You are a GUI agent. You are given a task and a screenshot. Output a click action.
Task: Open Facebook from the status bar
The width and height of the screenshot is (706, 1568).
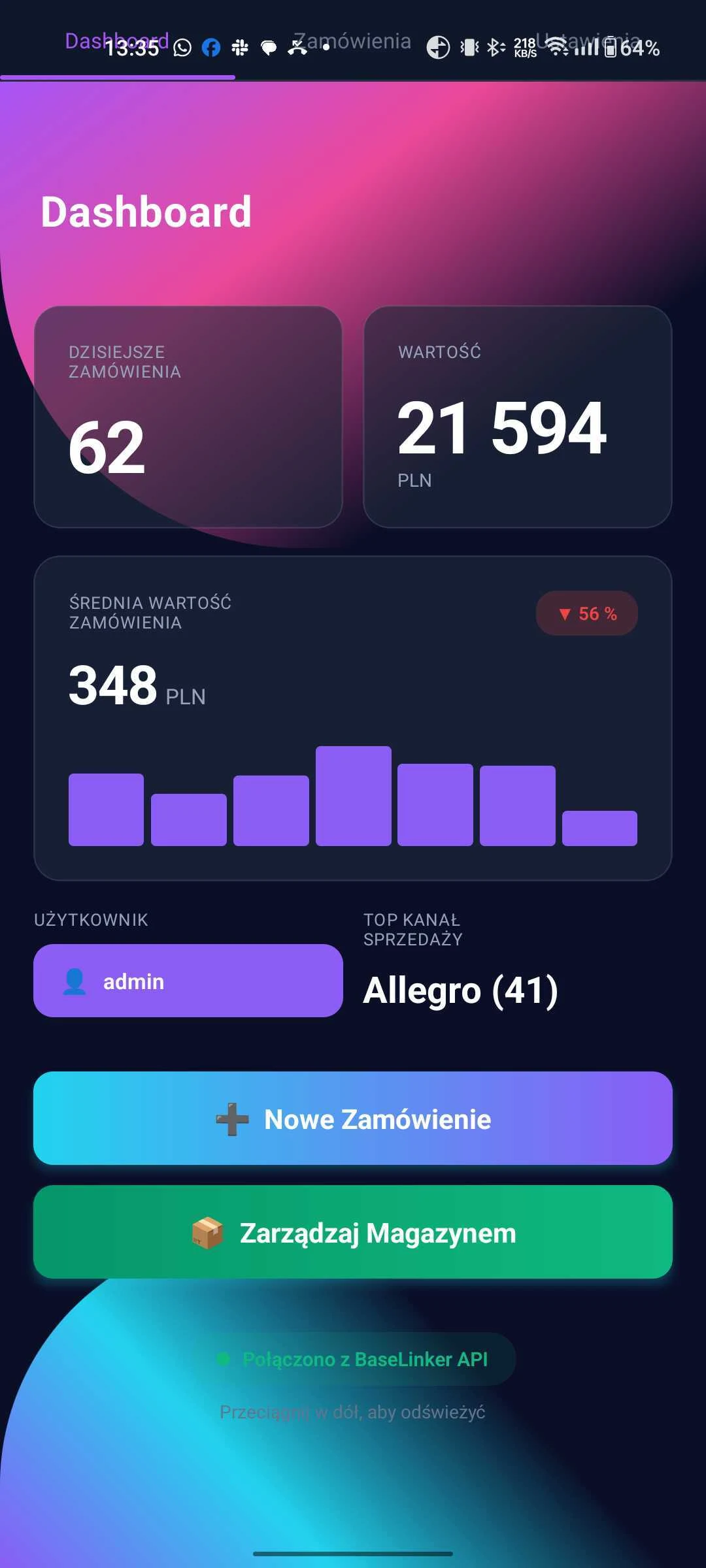click(x=210, y=47)
